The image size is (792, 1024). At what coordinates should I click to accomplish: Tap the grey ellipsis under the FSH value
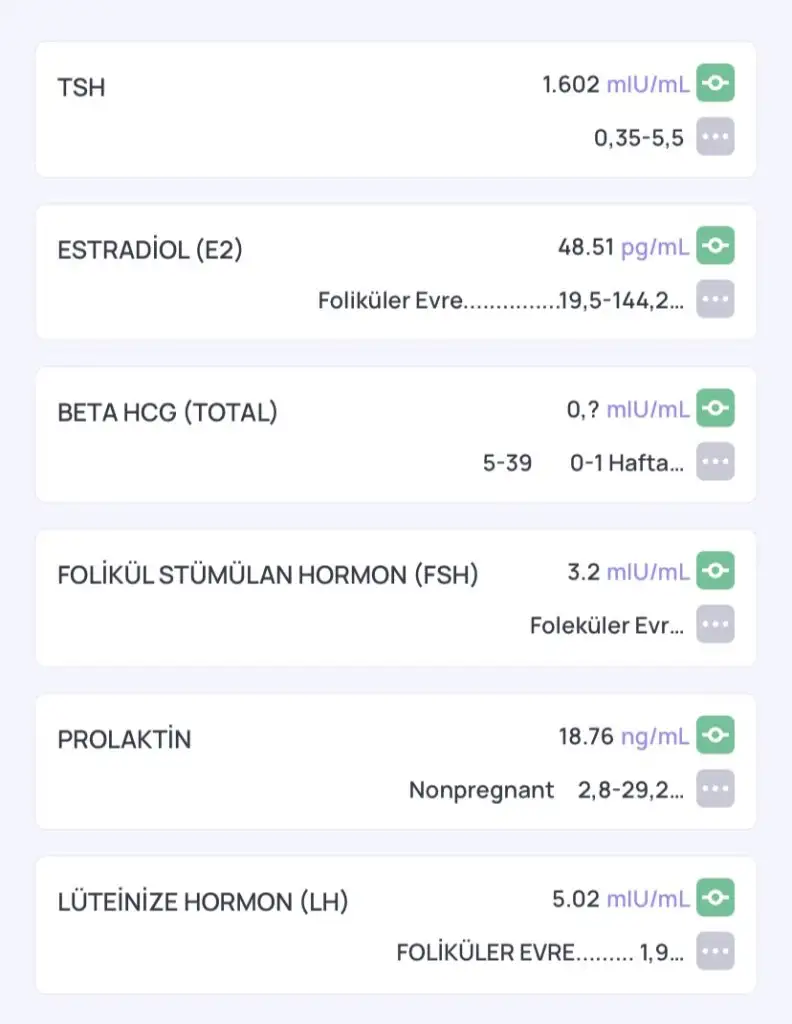coord(715,625)
